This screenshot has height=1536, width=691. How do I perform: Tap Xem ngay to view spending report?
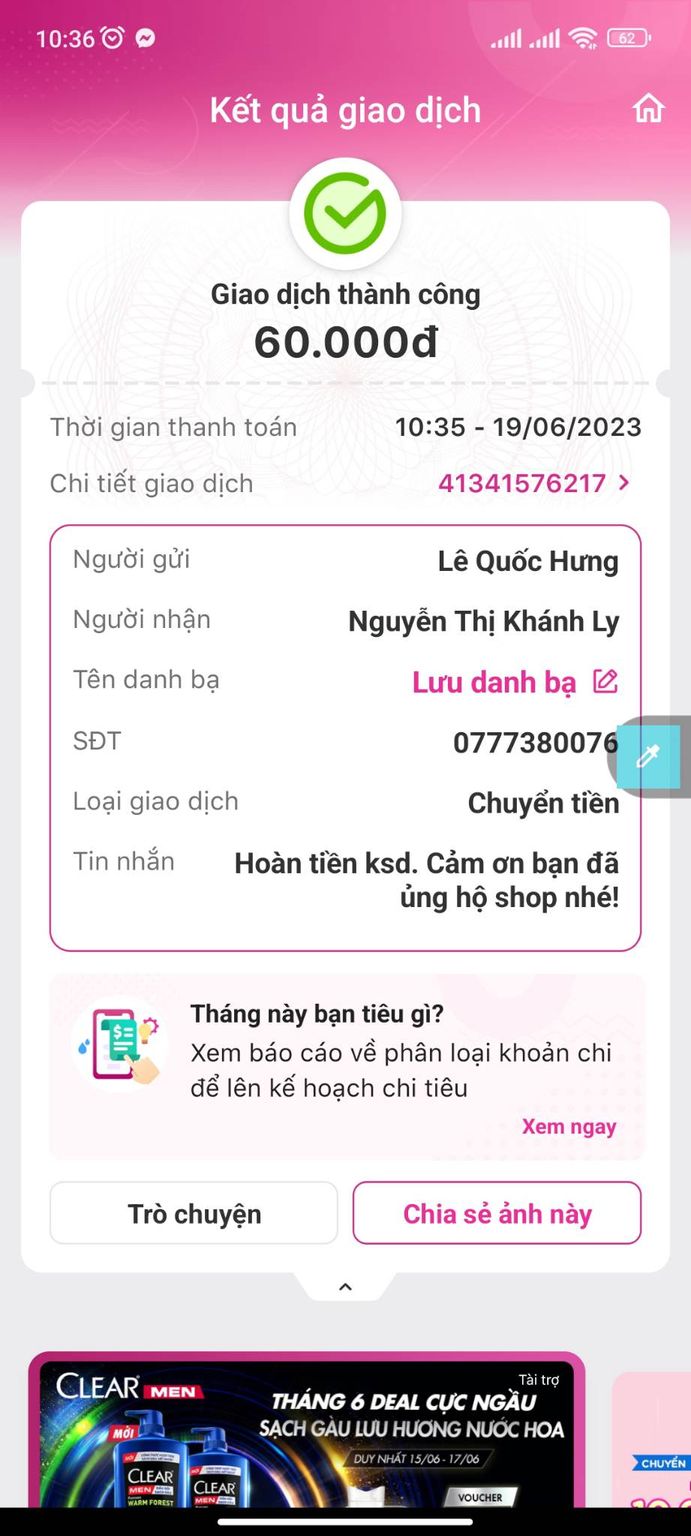568,1127
